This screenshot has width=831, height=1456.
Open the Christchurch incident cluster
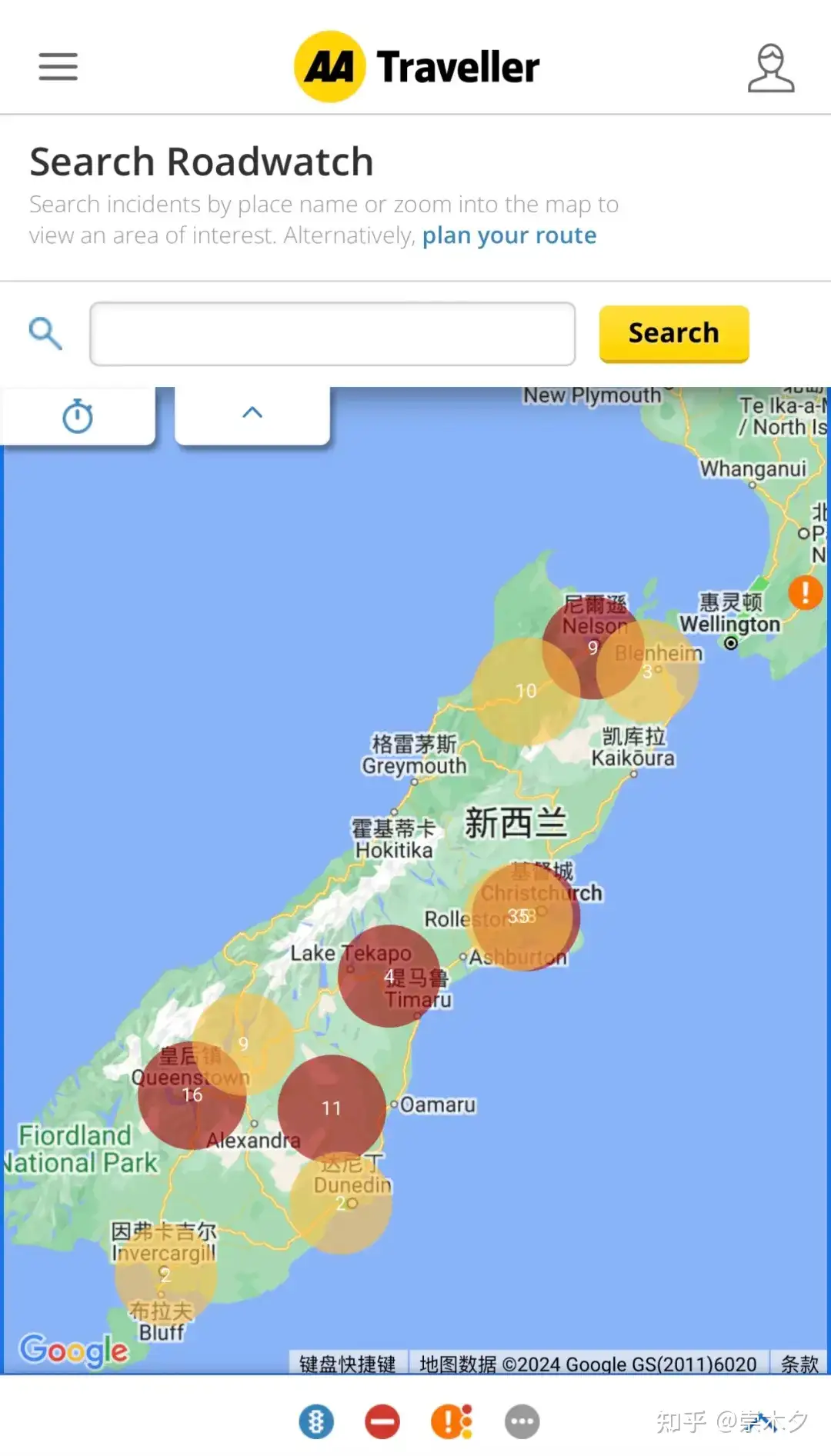522,916
